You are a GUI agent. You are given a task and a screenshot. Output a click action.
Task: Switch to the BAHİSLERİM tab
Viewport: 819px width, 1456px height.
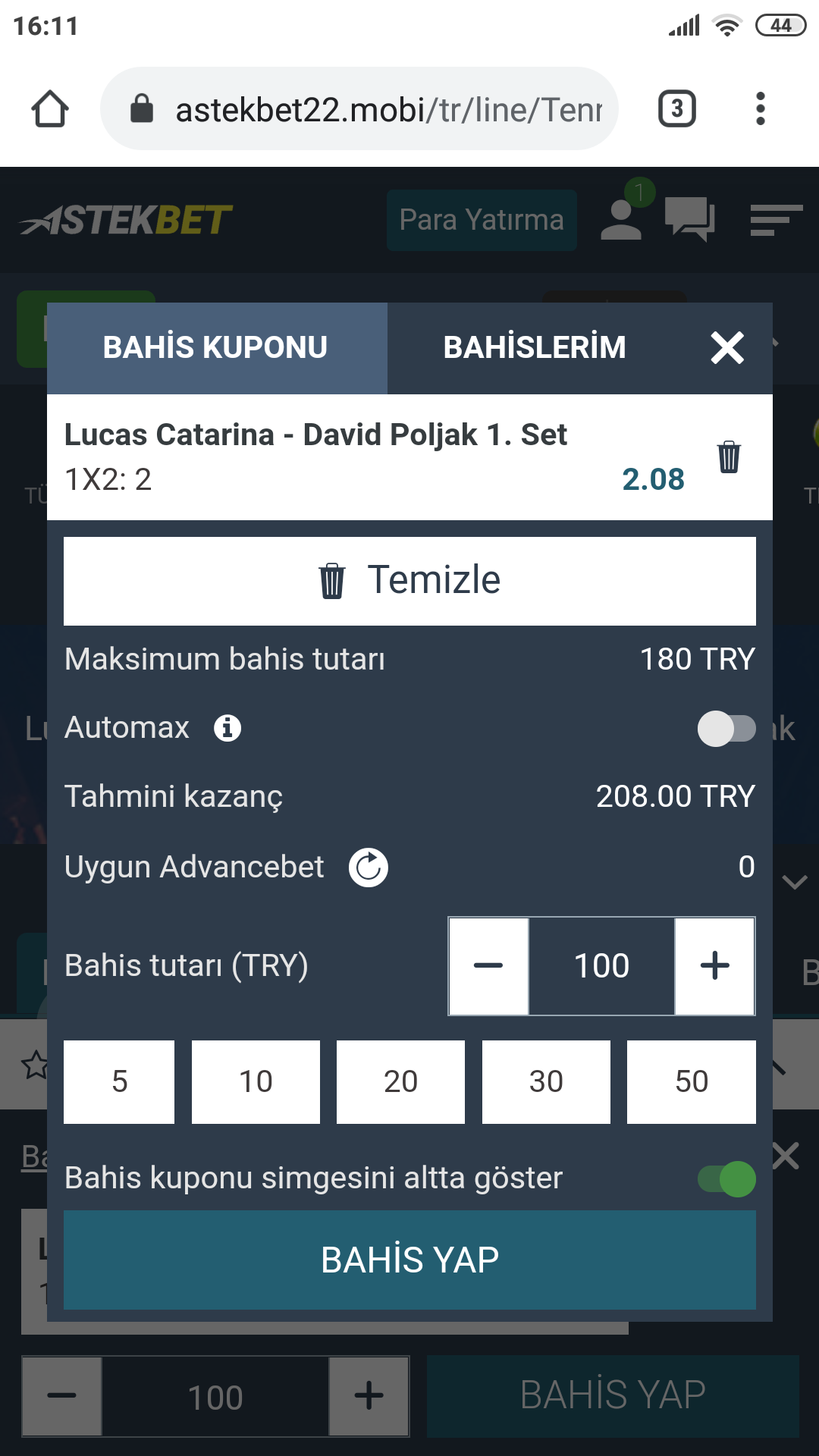click(x=535, y=348)
